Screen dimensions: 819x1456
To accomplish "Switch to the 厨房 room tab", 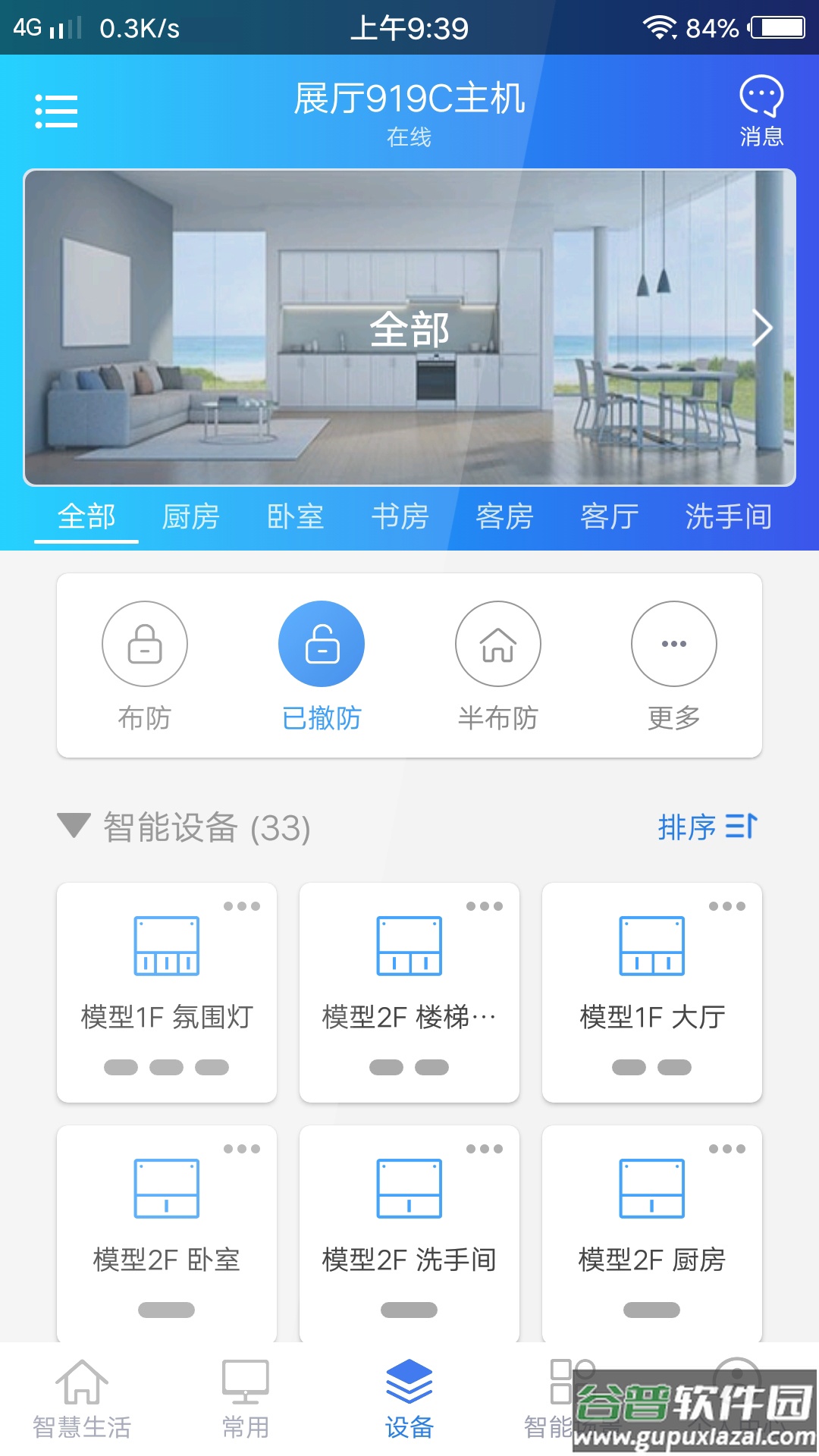I will (x=190, y=516).
